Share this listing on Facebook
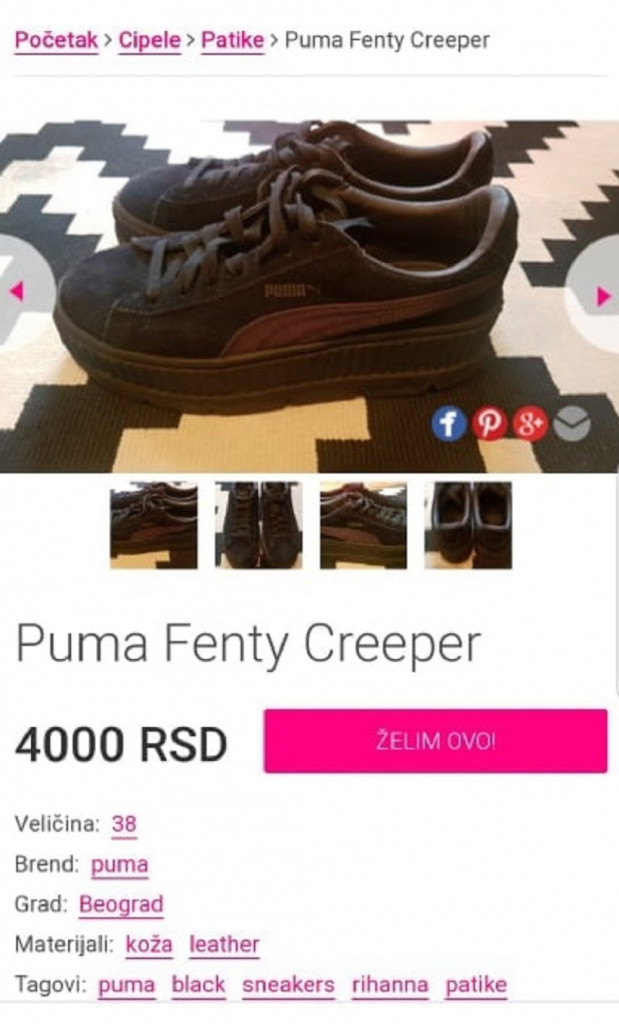 coord(449,425)
